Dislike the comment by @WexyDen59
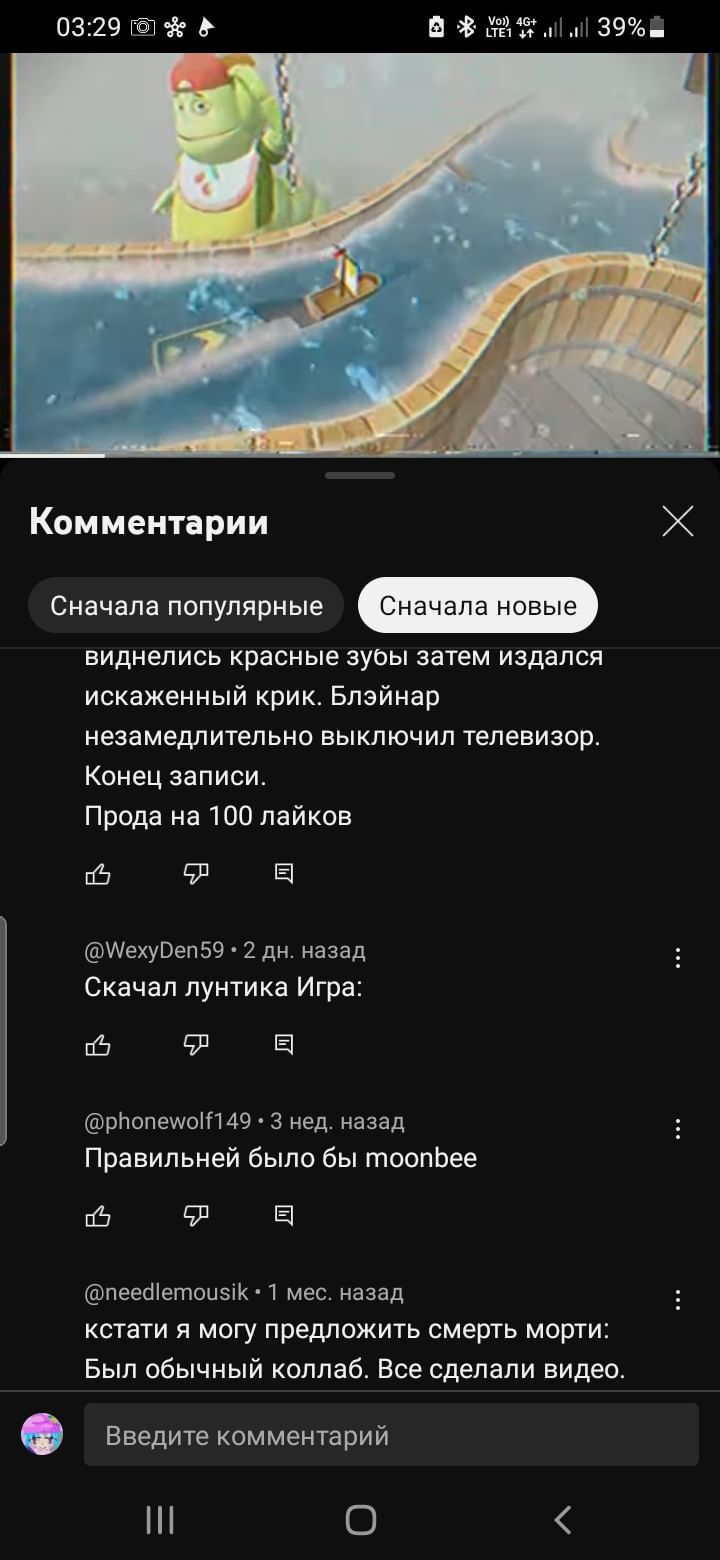 196,1045
